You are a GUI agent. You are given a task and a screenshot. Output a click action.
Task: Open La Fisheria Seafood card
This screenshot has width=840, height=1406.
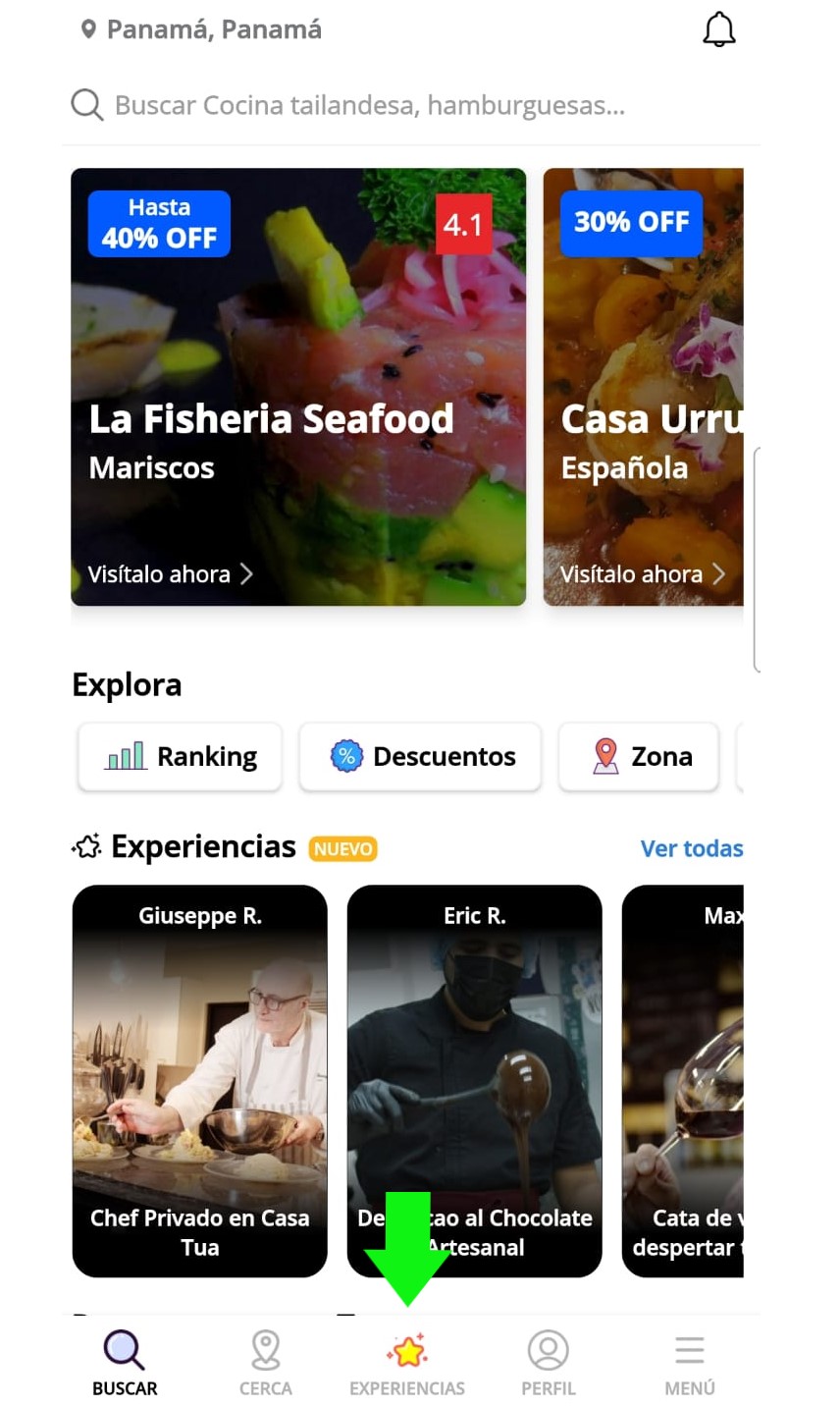pyautogui.click(x=298, y=387)
